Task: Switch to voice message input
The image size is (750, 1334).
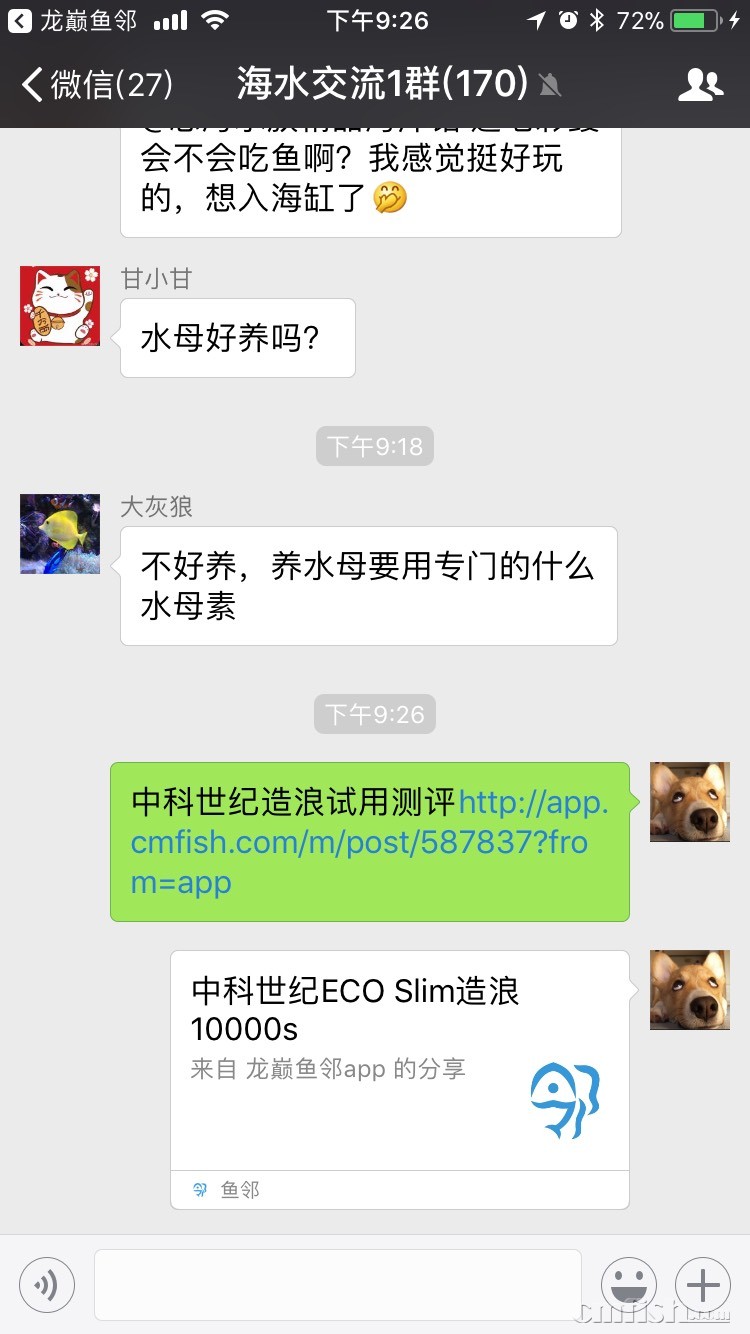Action: (x=47, y=1285)
